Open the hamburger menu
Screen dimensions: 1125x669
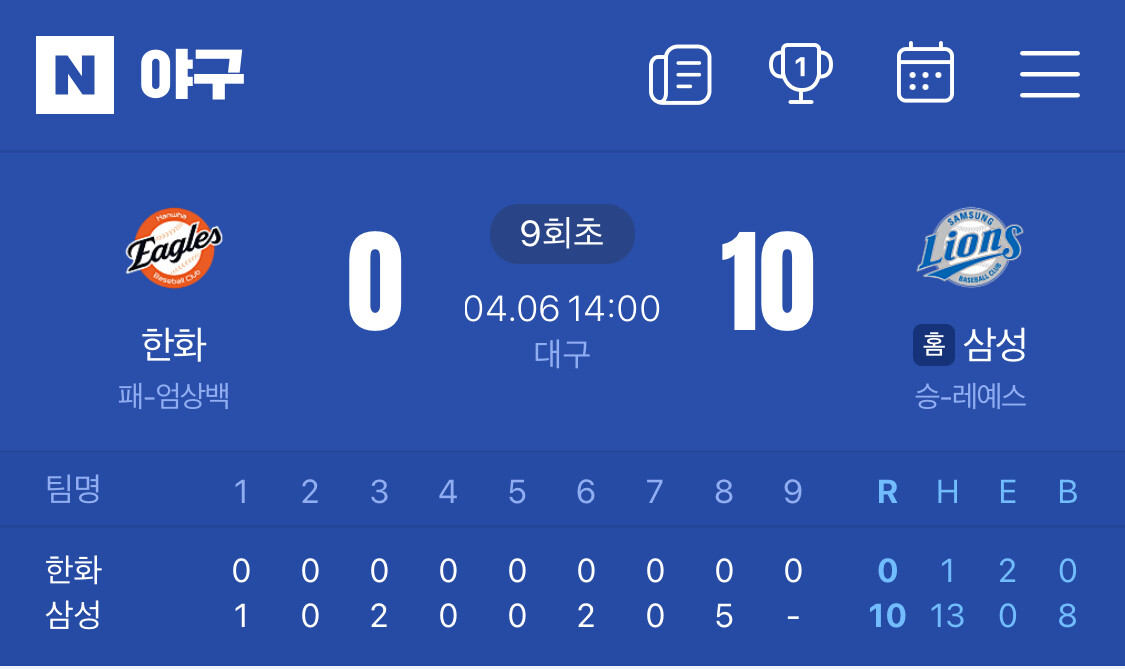[x=1050, y=74]
